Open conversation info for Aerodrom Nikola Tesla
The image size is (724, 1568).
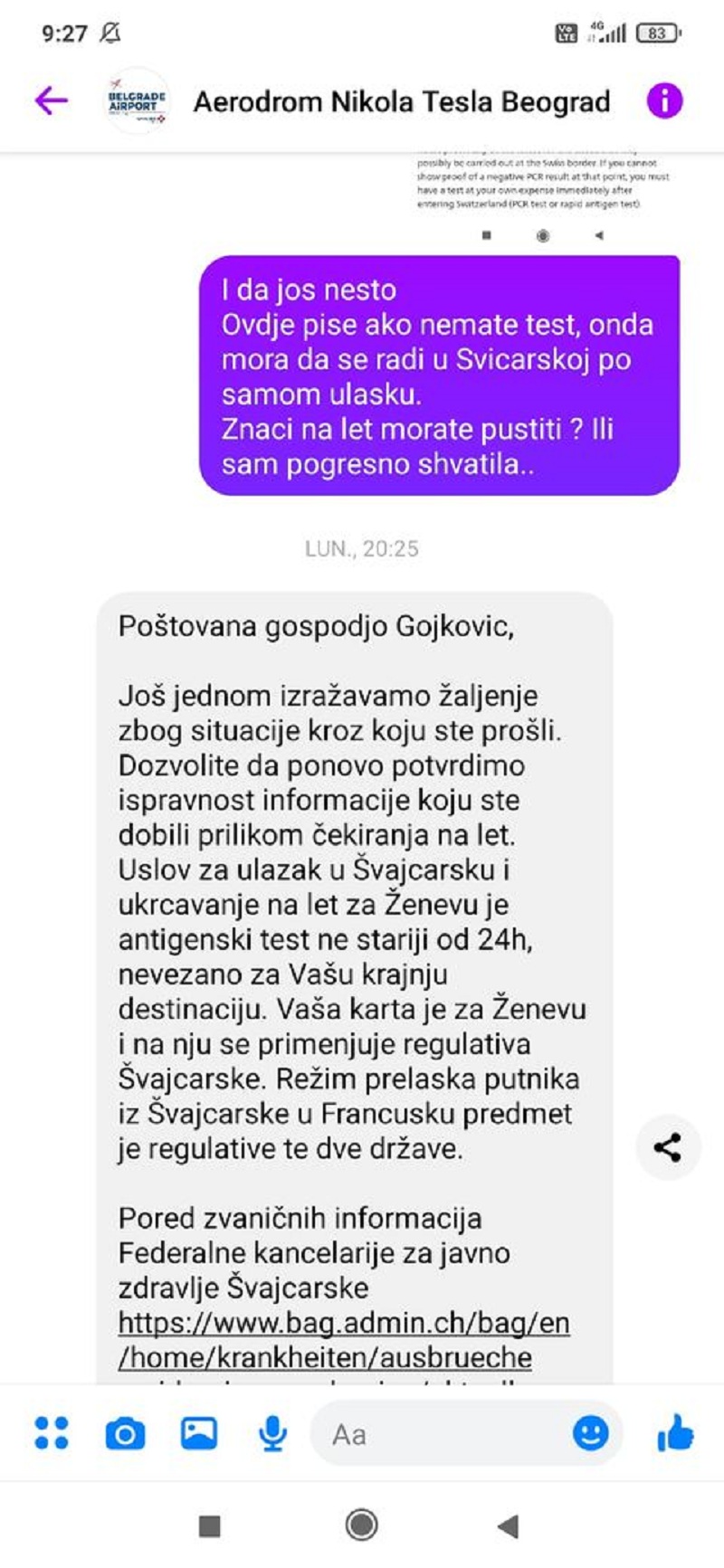coord(664,100)
